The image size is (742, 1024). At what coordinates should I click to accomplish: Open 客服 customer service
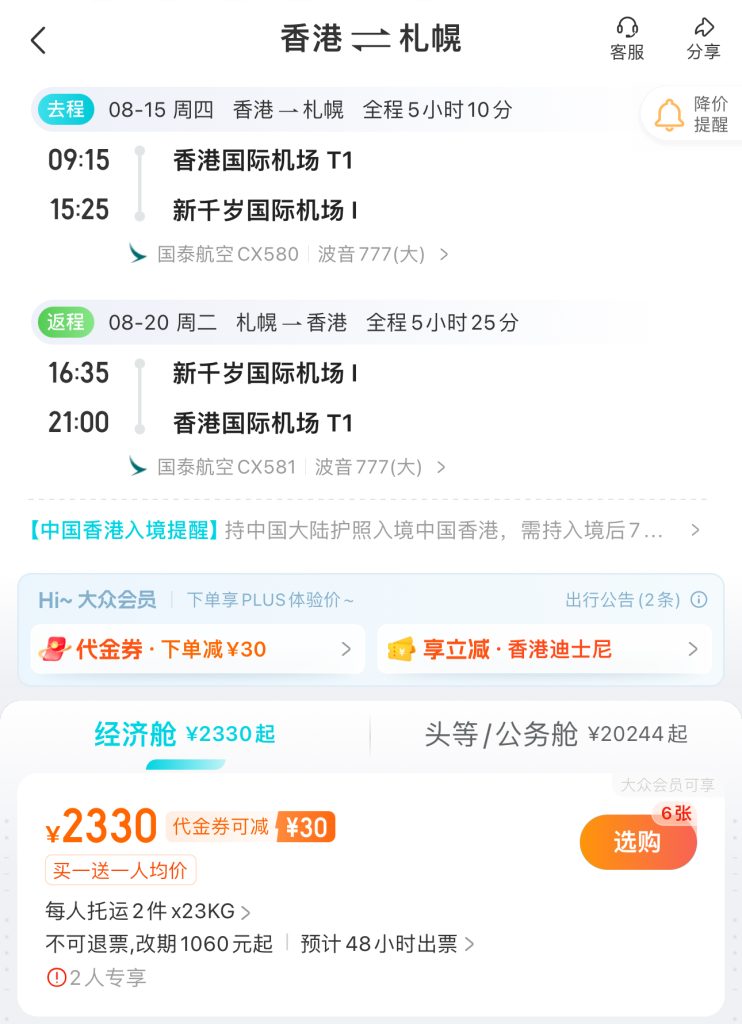[x=627, y=39]
